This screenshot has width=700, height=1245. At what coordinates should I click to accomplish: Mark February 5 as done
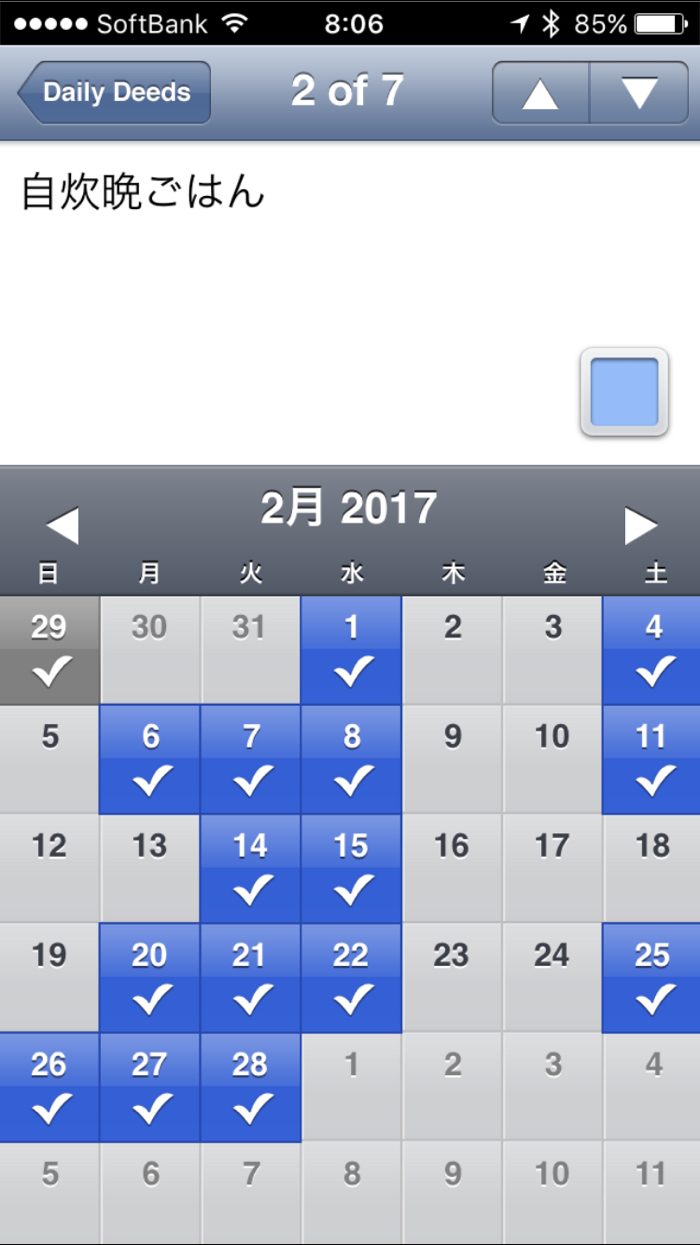coord(50,759)
